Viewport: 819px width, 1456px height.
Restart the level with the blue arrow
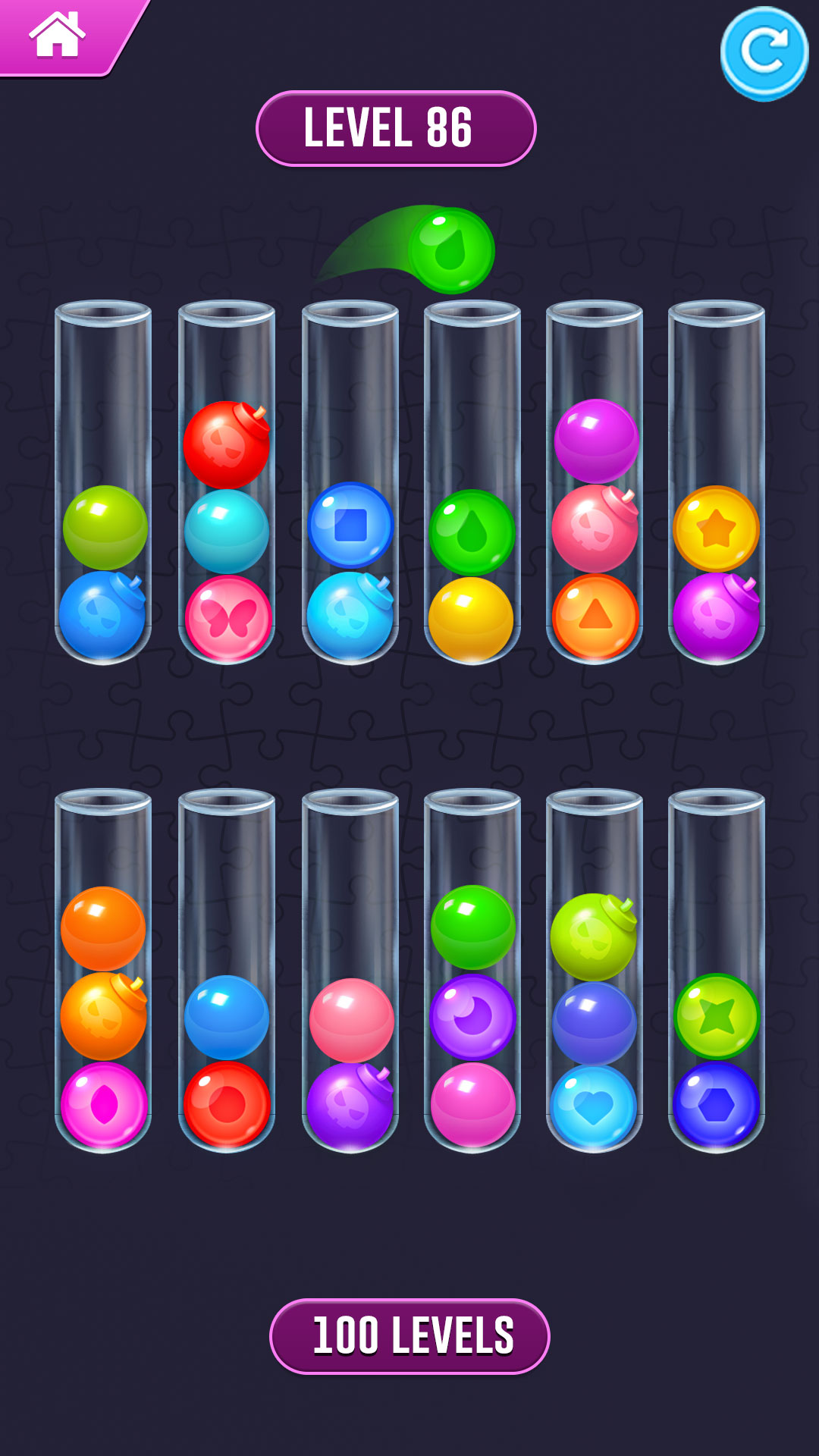click(764, 53)
